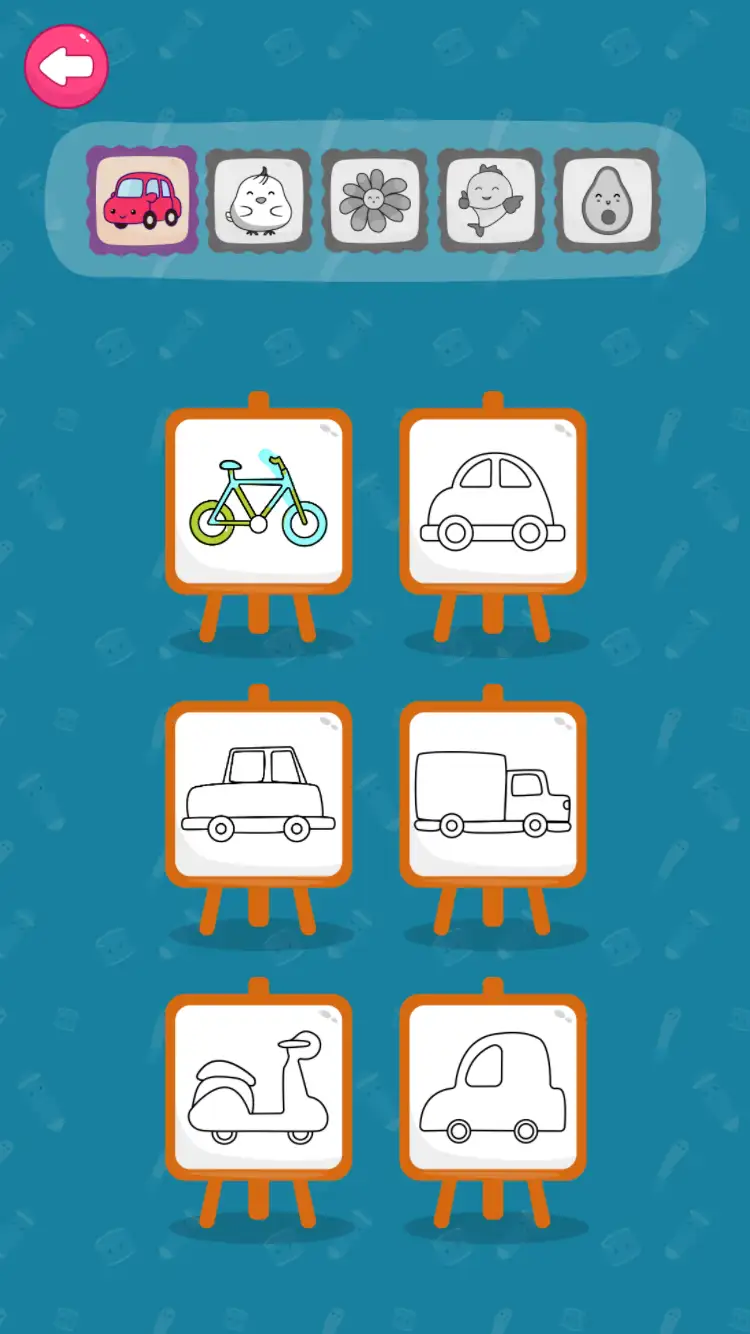The height and width of the screenshot is (1334, 750).
Task: Open the rounded beetle car drawing
Action: [492, 502]
